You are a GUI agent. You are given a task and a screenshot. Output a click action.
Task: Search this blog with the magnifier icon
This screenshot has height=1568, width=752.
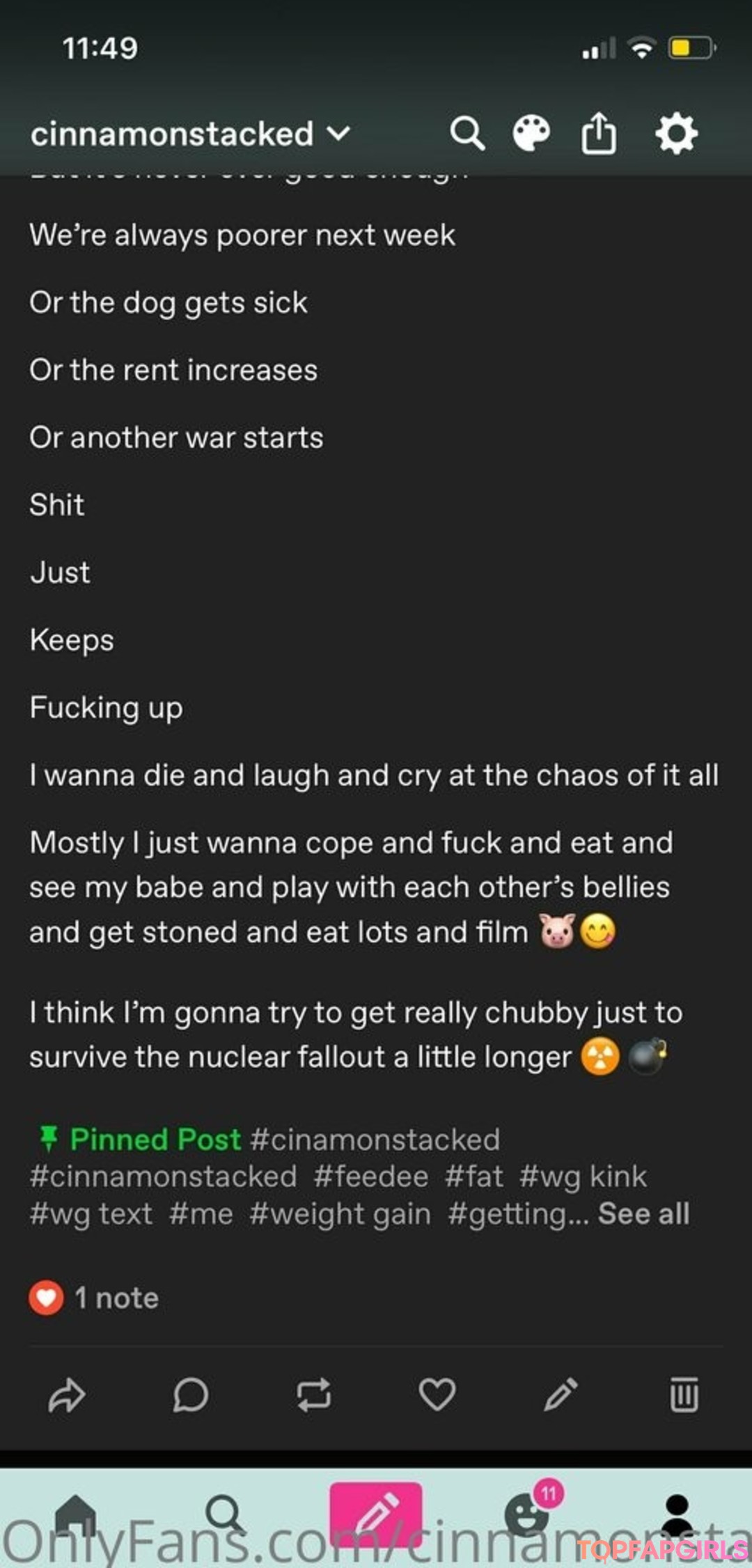(x=467, y=133)
